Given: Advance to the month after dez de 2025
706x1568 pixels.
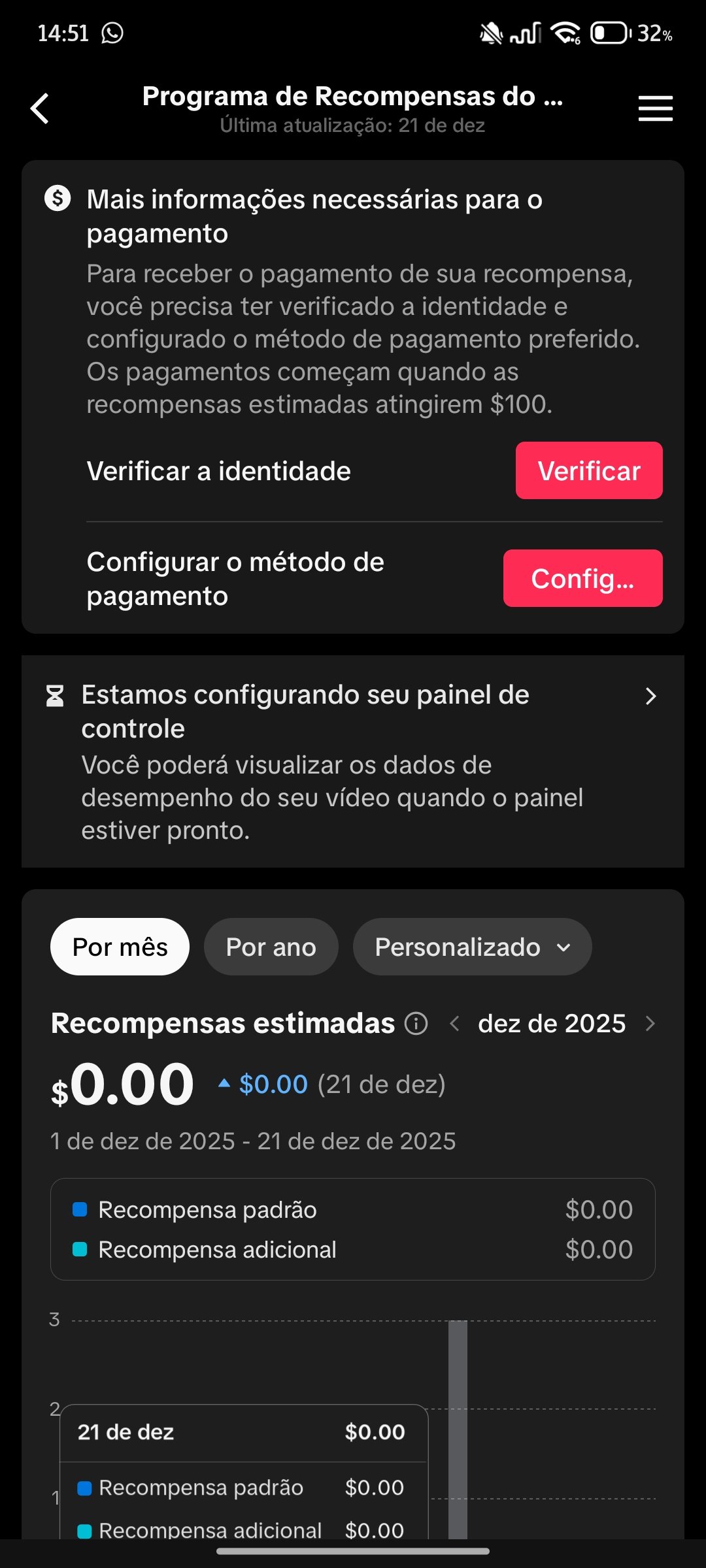Looking at the screenshot, I should tap(650, 1023).
